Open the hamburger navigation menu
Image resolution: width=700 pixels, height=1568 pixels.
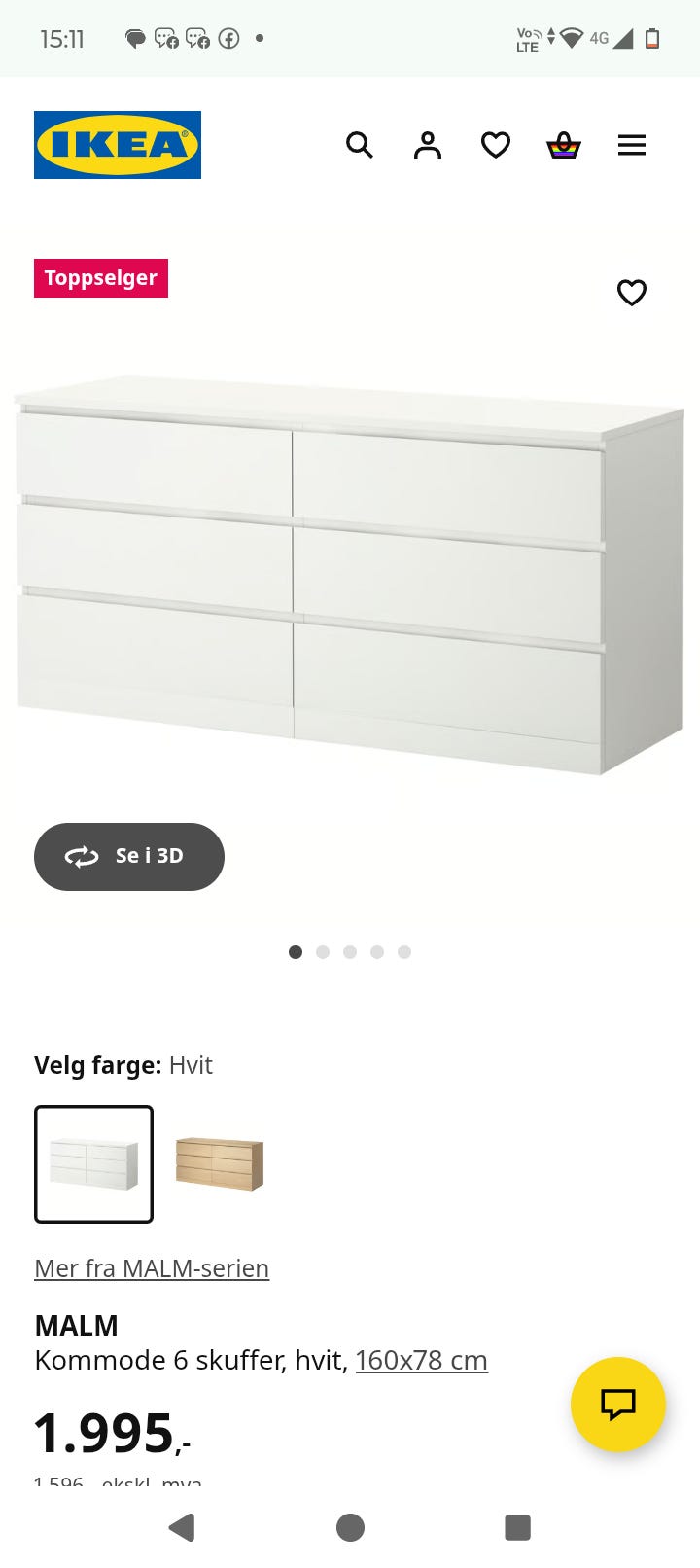(632, 145)
